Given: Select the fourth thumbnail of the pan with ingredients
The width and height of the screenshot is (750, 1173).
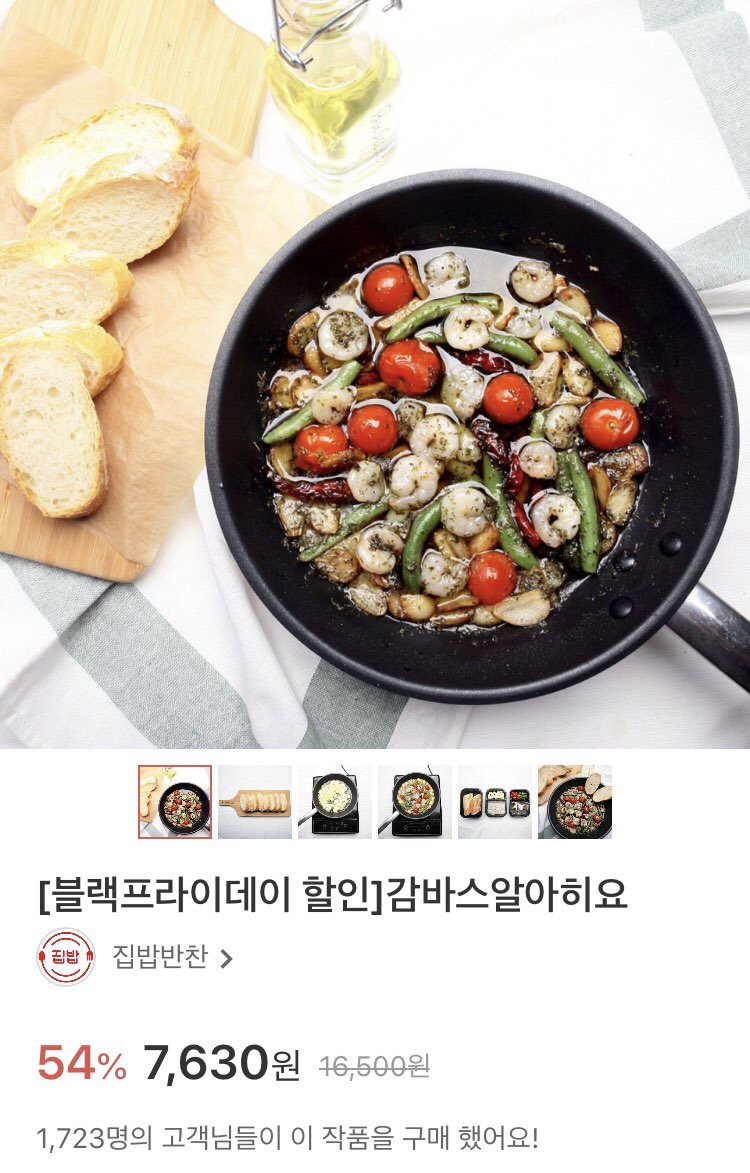Looking at the screenshot, I should pos(415,802).
